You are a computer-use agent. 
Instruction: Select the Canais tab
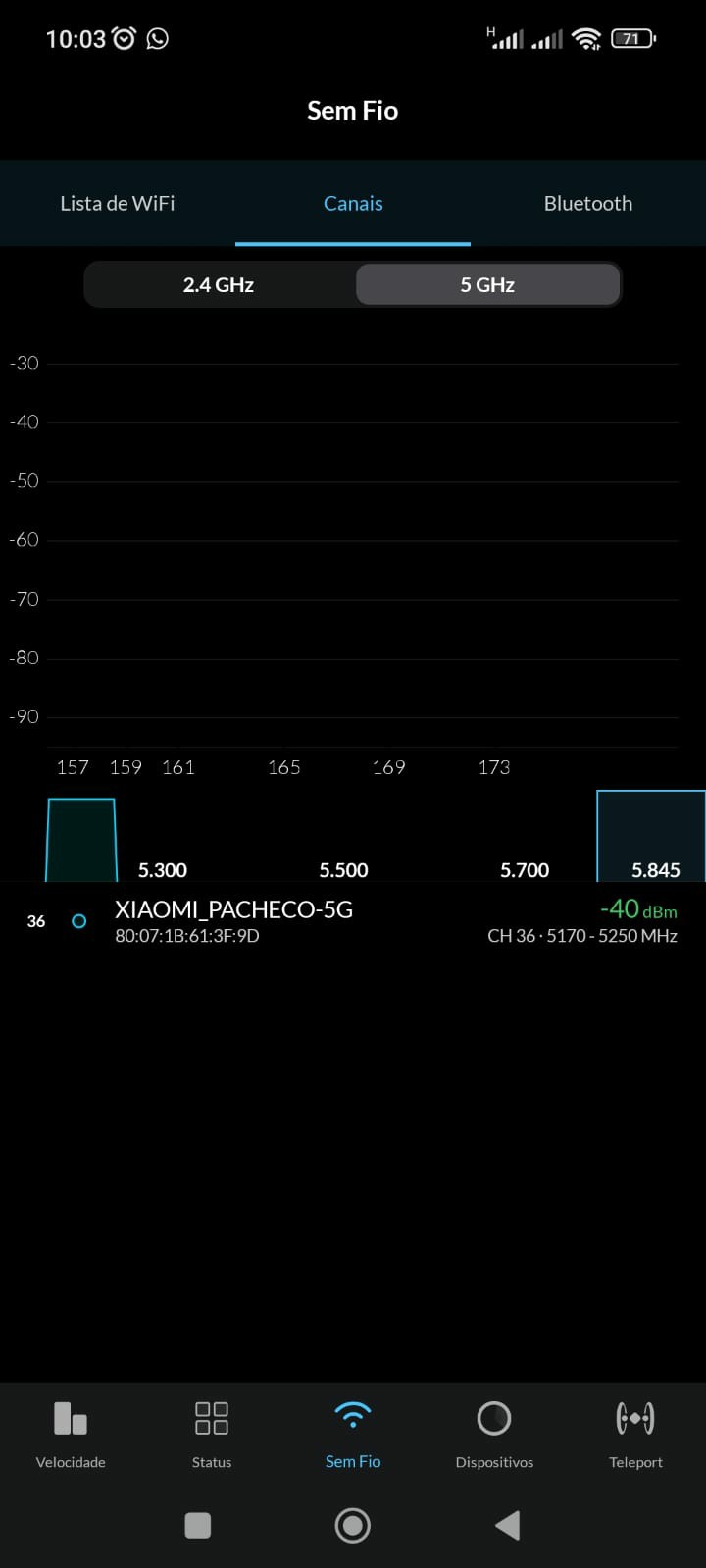pos(353,203)
